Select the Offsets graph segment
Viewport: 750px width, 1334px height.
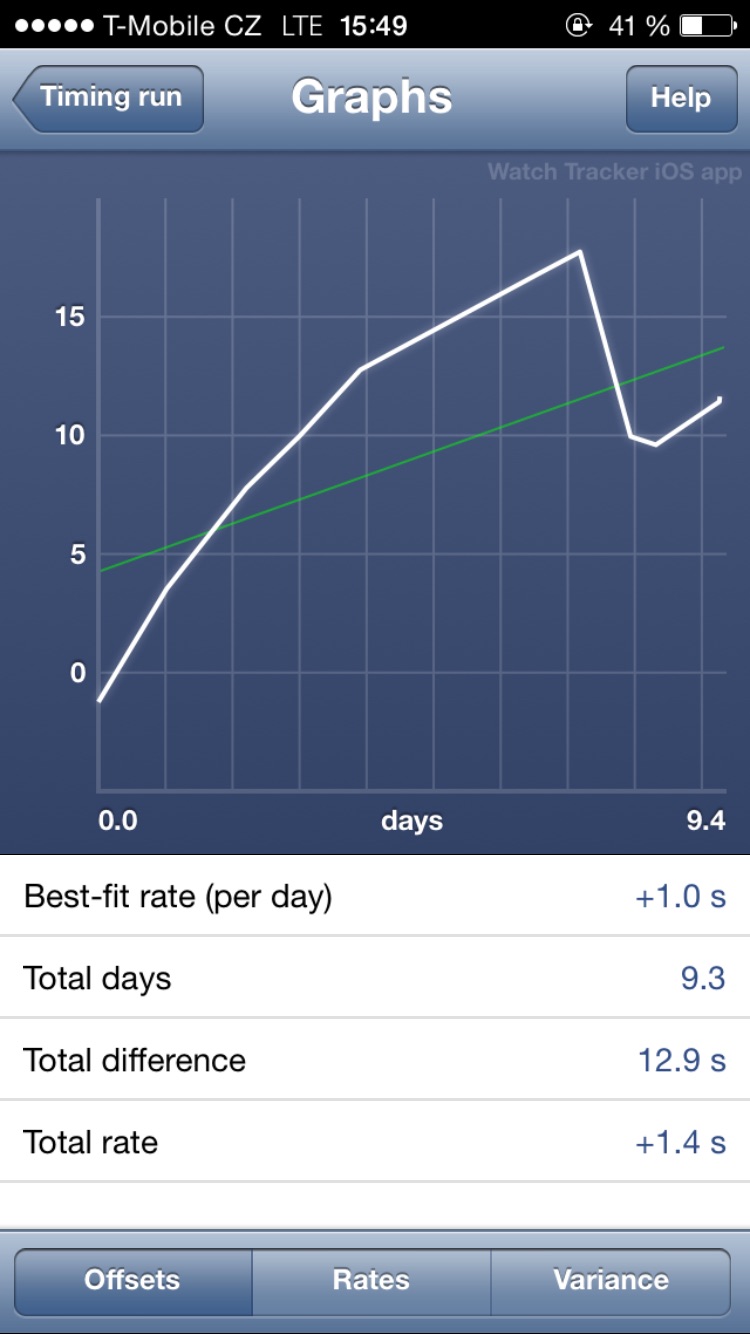coord(133,1281)
